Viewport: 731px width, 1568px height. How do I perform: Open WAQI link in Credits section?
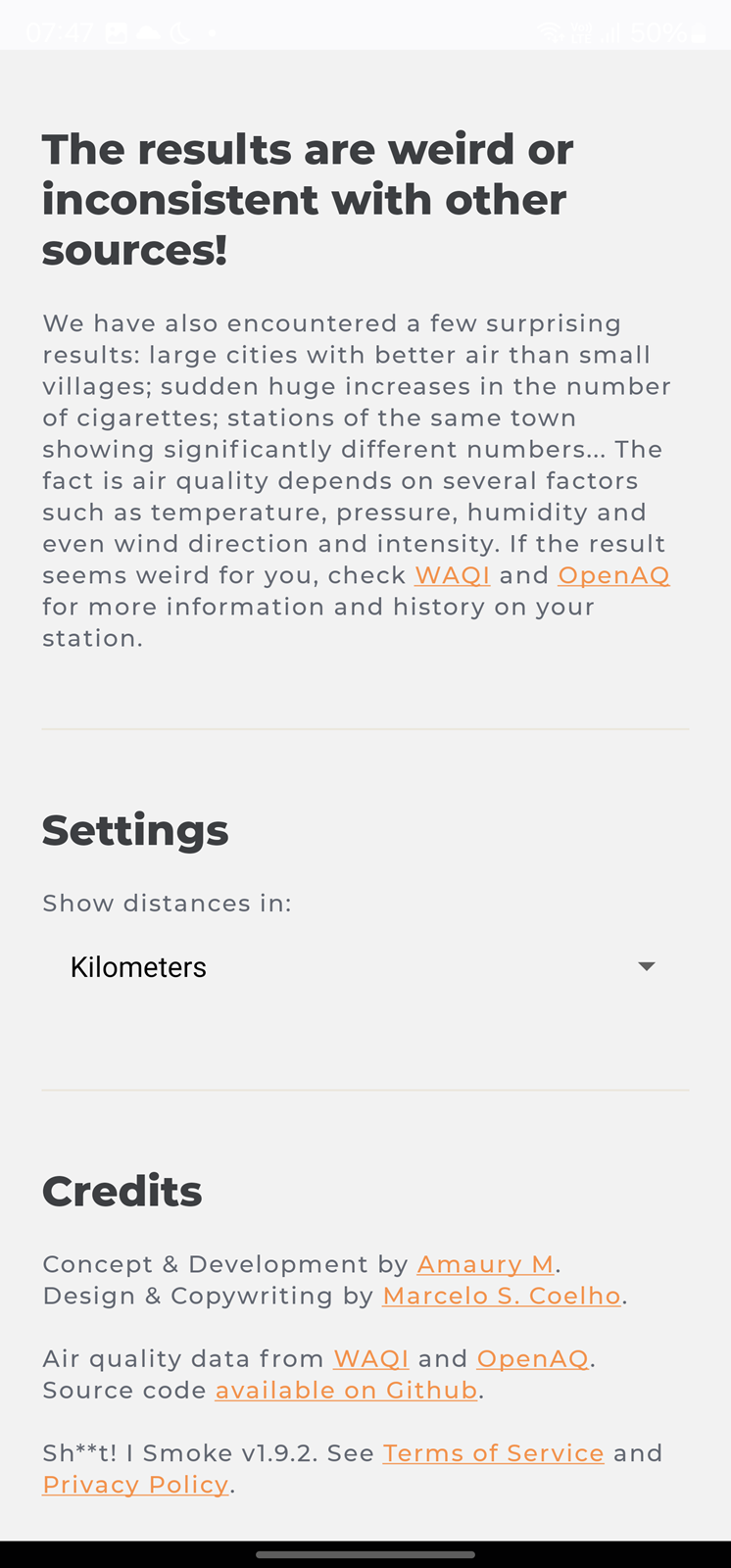pyautogui.click(x=371, y=1358)
